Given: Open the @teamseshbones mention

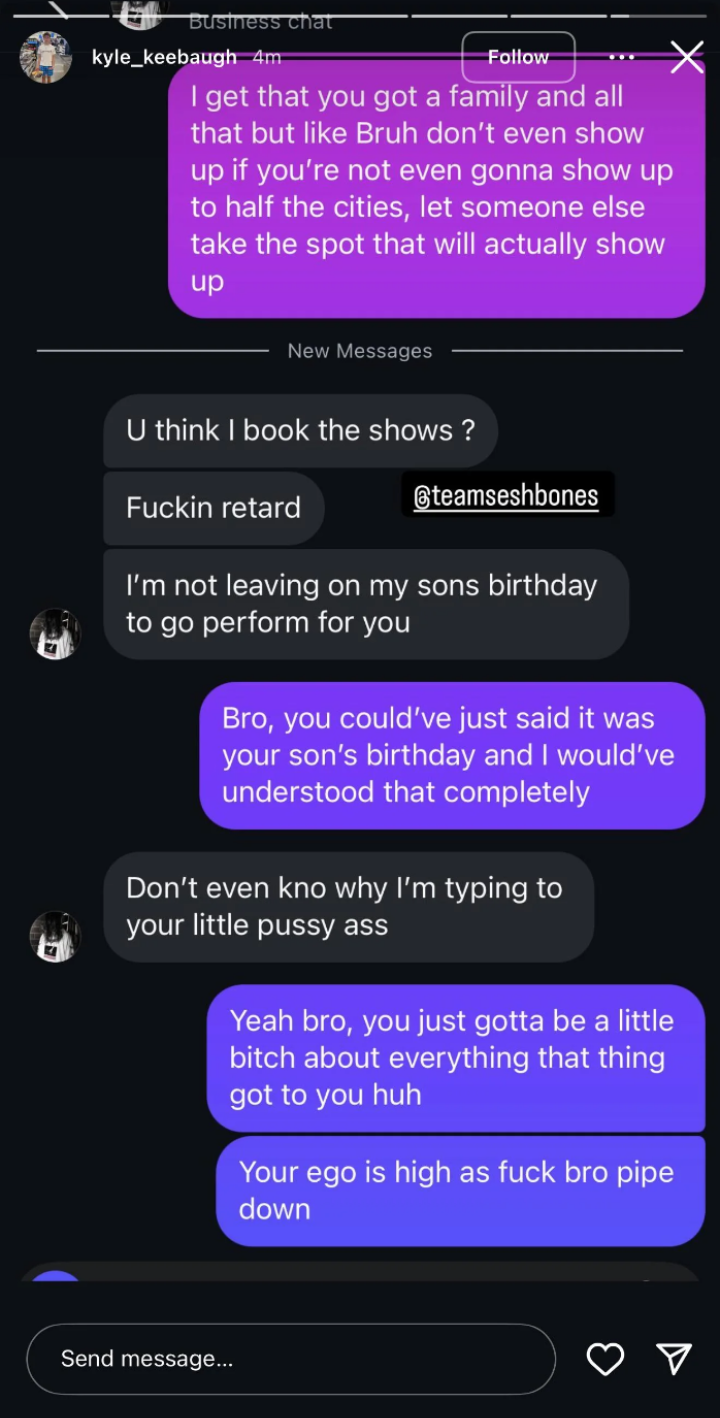Looking at the screenshot, I should (506, 495).
